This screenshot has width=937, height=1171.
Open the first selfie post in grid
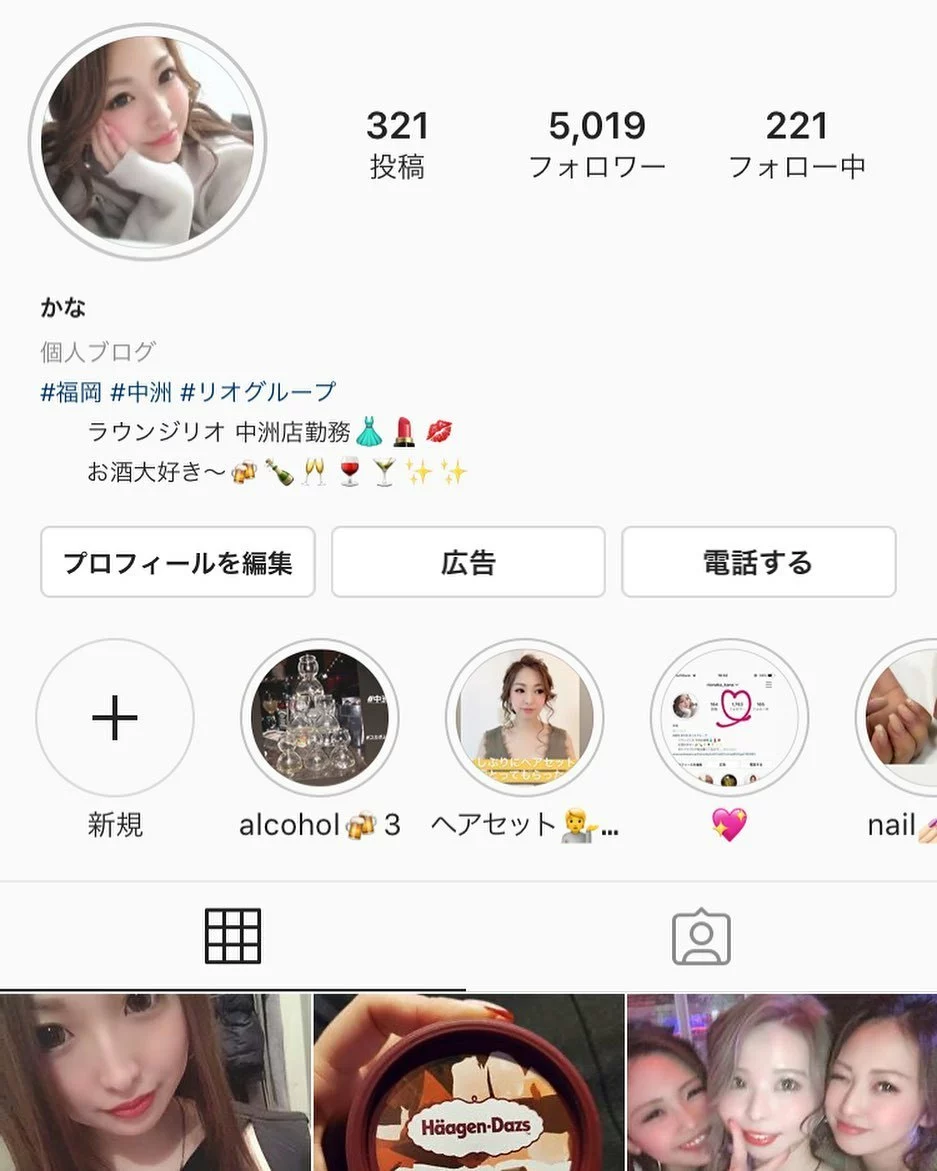coord(155,1083)
